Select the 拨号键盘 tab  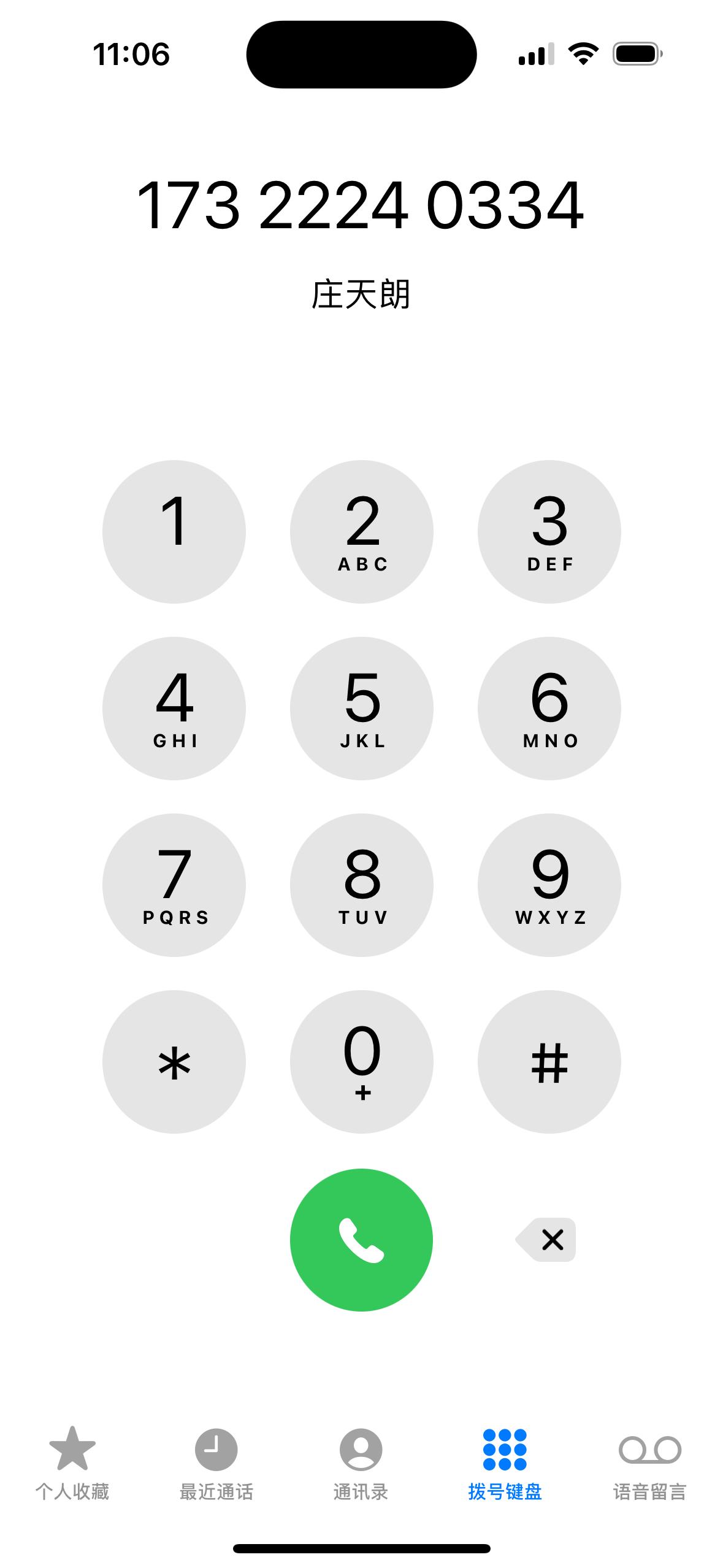tap(505, 1464)
